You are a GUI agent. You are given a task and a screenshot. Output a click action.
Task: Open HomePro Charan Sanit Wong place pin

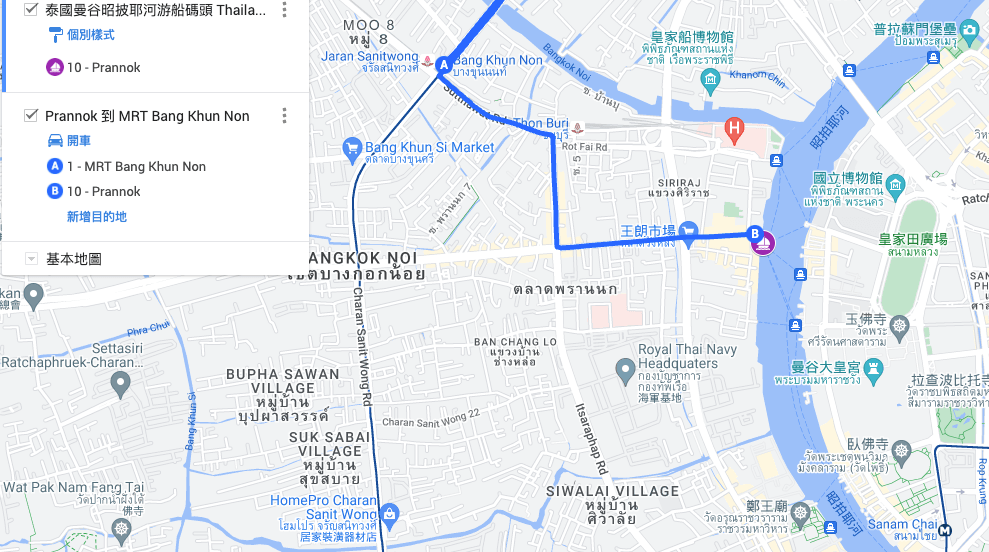388,515
